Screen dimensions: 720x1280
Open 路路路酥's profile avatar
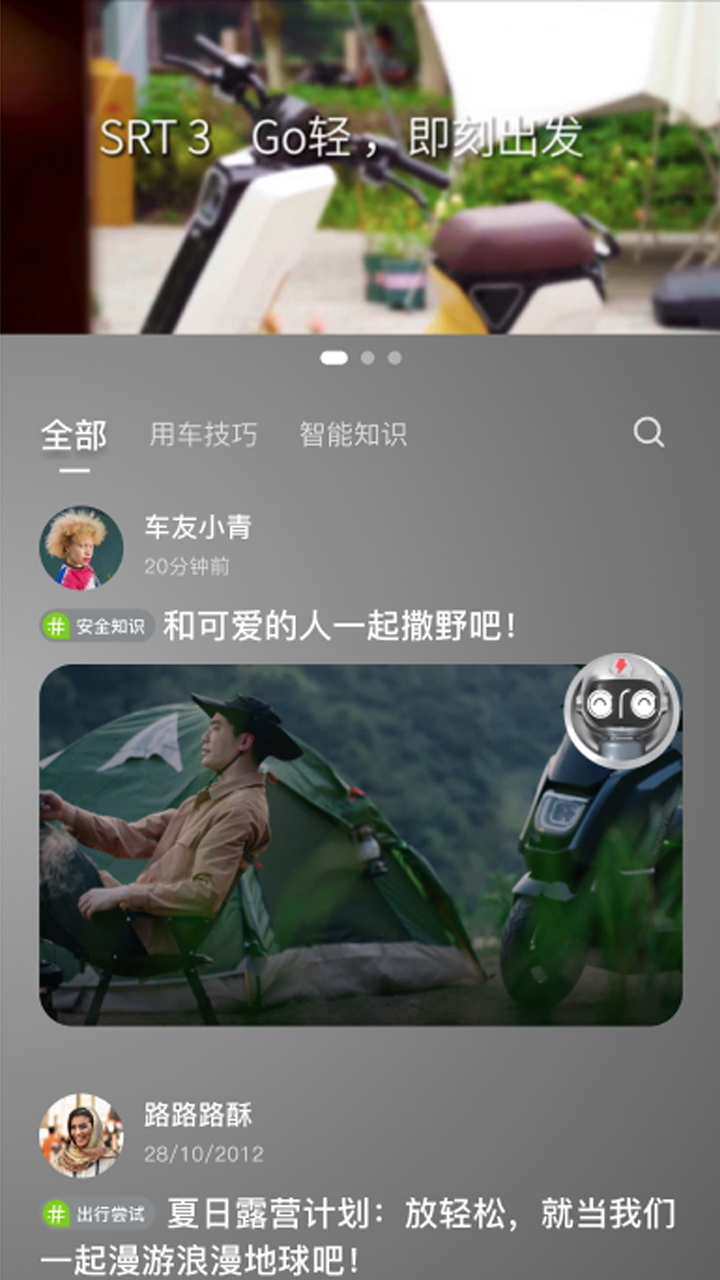(81, 1135)
